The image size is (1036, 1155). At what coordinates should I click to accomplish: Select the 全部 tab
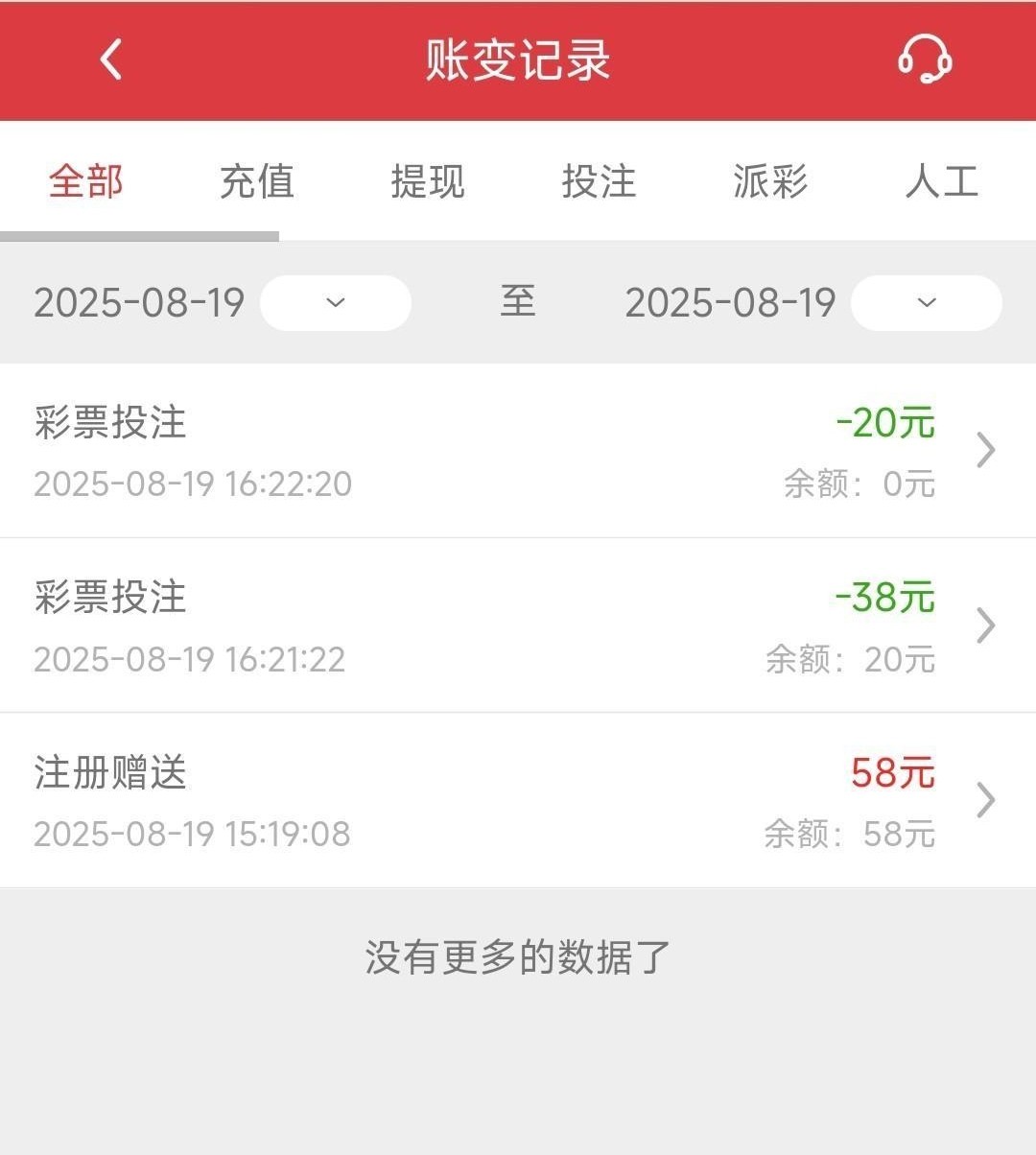tap(86, 181)
